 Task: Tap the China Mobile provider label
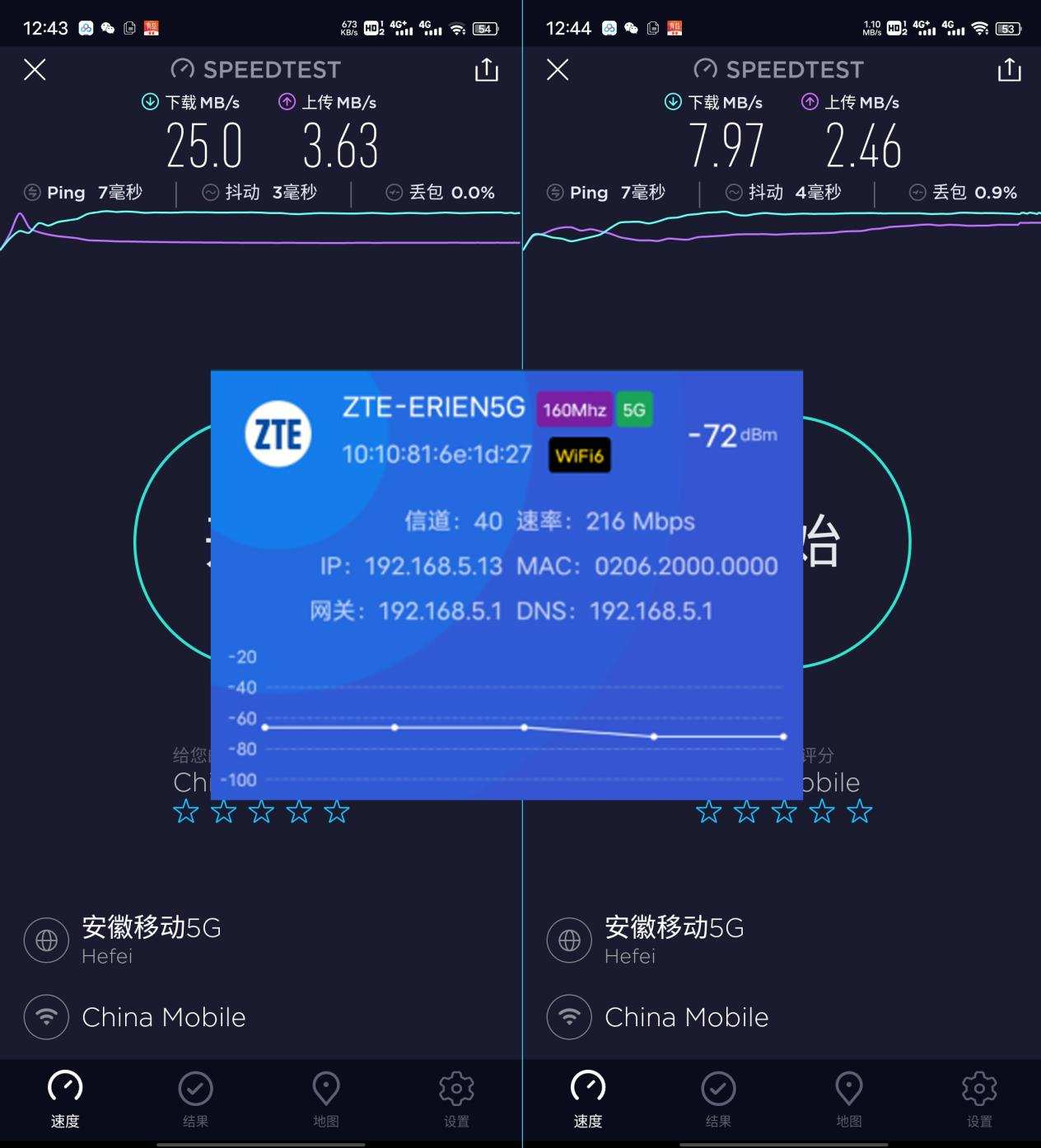tap(163, 1017)
